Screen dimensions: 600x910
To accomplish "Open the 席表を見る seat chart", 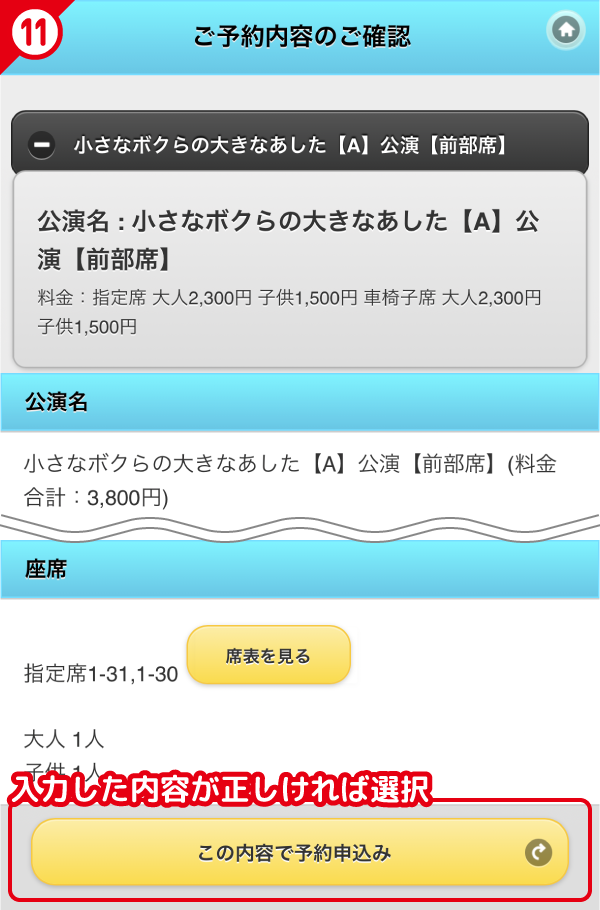I will pos(268,656).
